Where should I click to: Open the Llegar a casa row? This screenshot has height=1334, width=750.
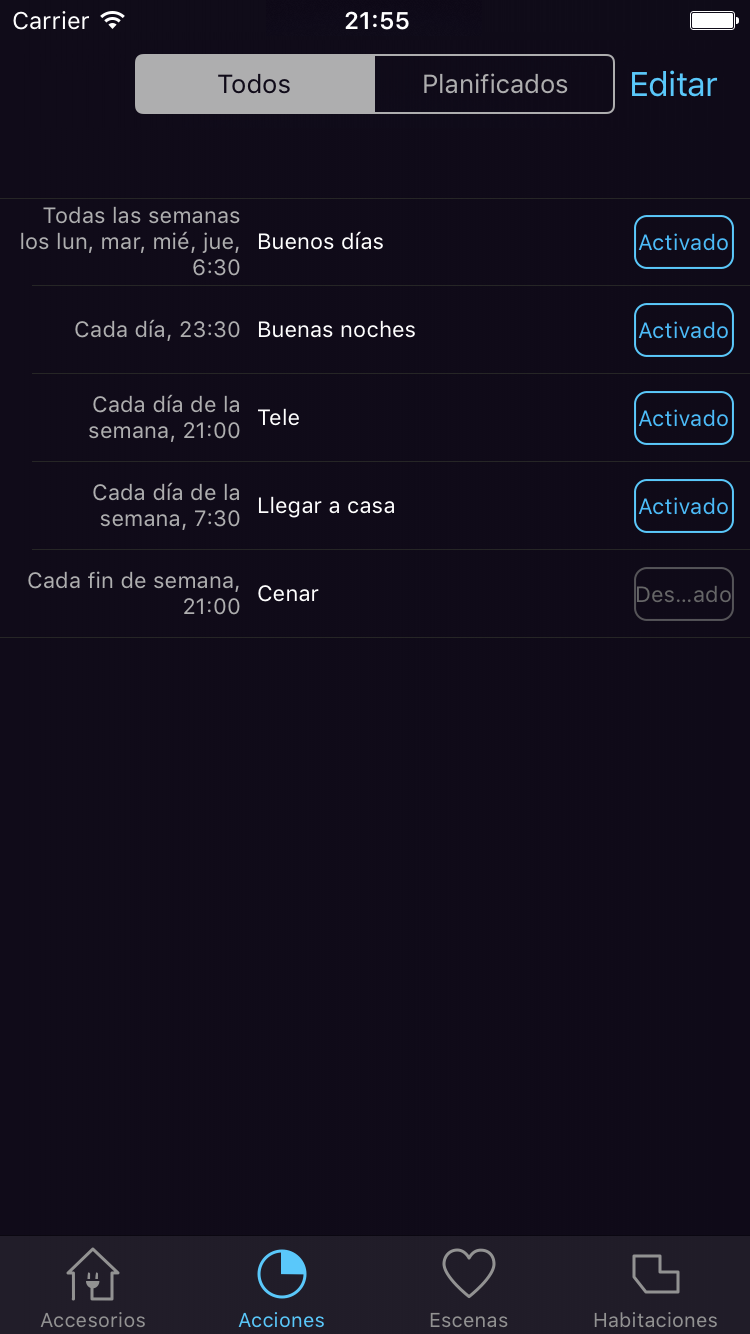coord(375,506)
